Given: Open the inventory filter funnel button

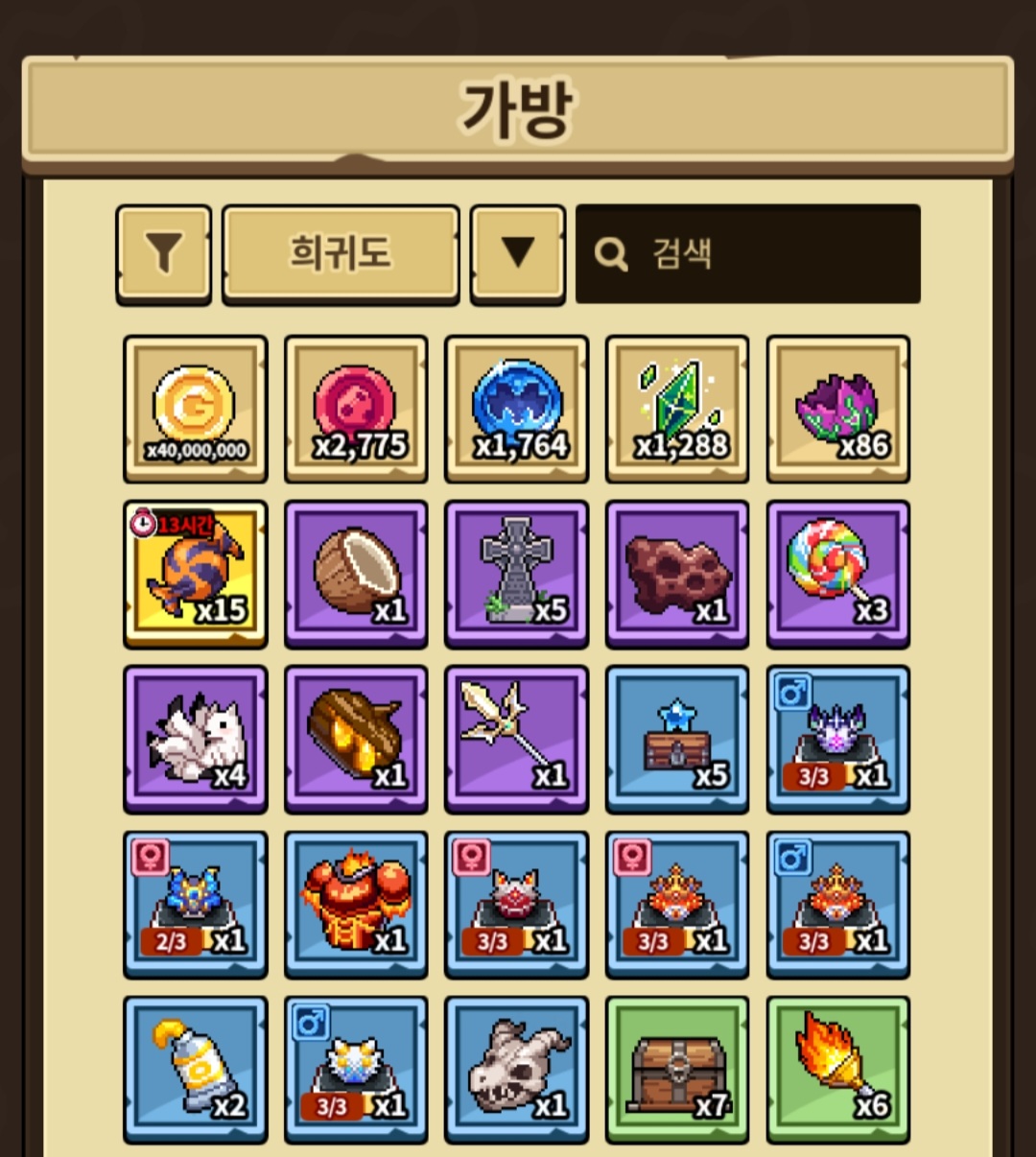Looking at the screenshot, I should [x=163, y=254].
